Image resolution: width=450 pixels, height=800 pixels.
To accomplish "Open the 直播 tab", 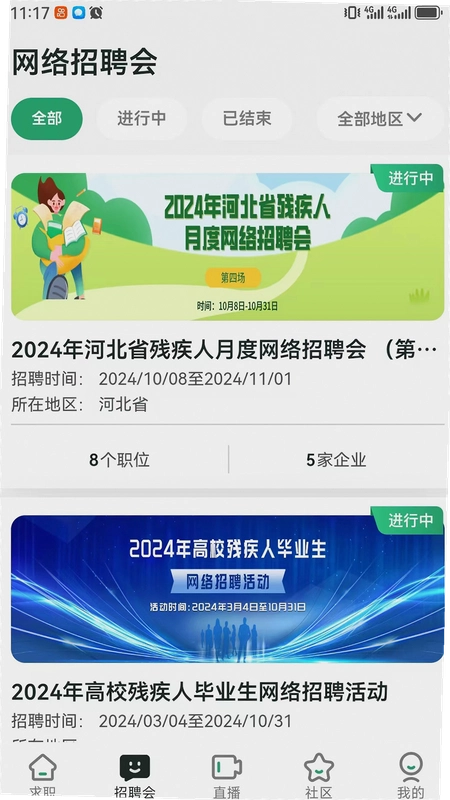I will [227, 776].
